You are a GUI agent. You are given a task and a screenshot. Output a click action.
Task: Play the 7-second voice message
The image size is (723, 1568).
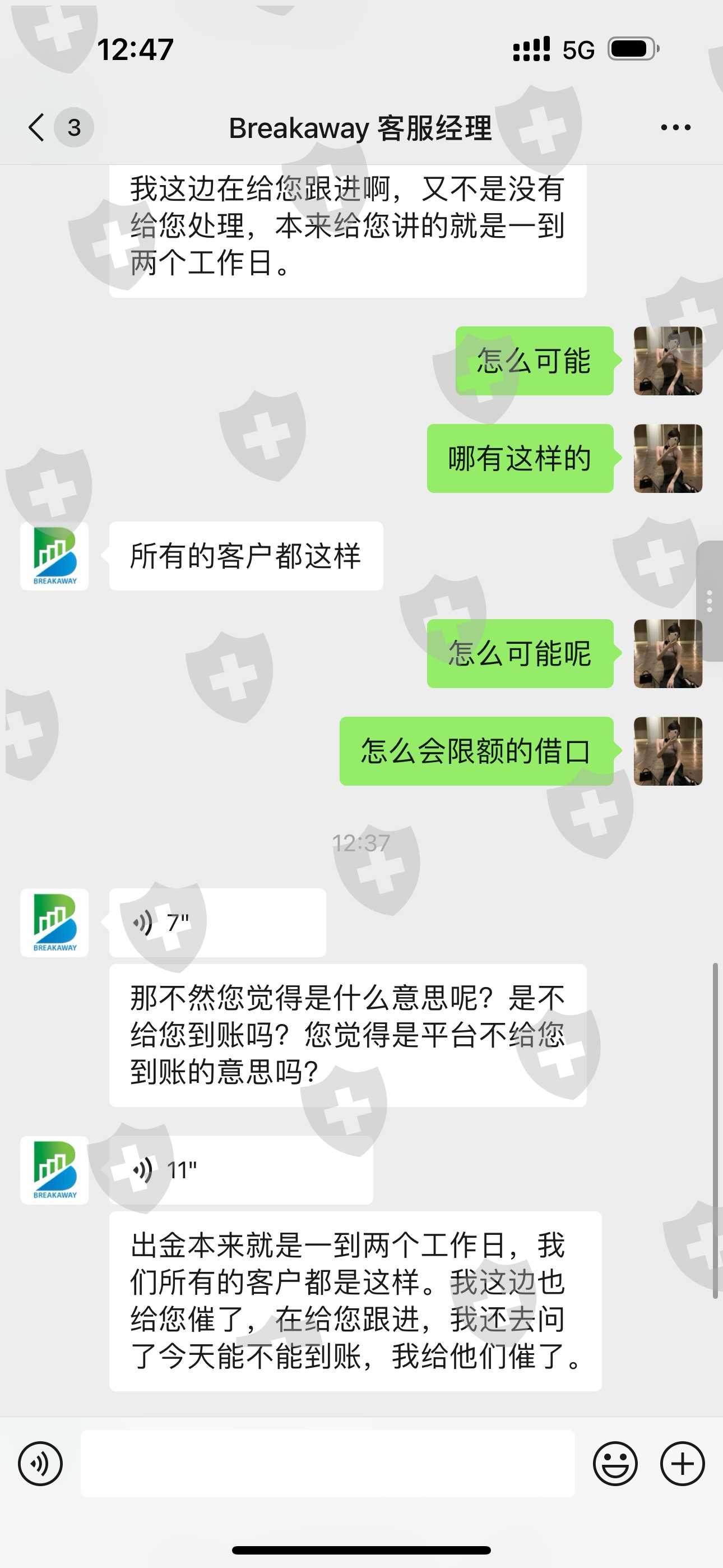pyautogui.click(x=217, y=923)
